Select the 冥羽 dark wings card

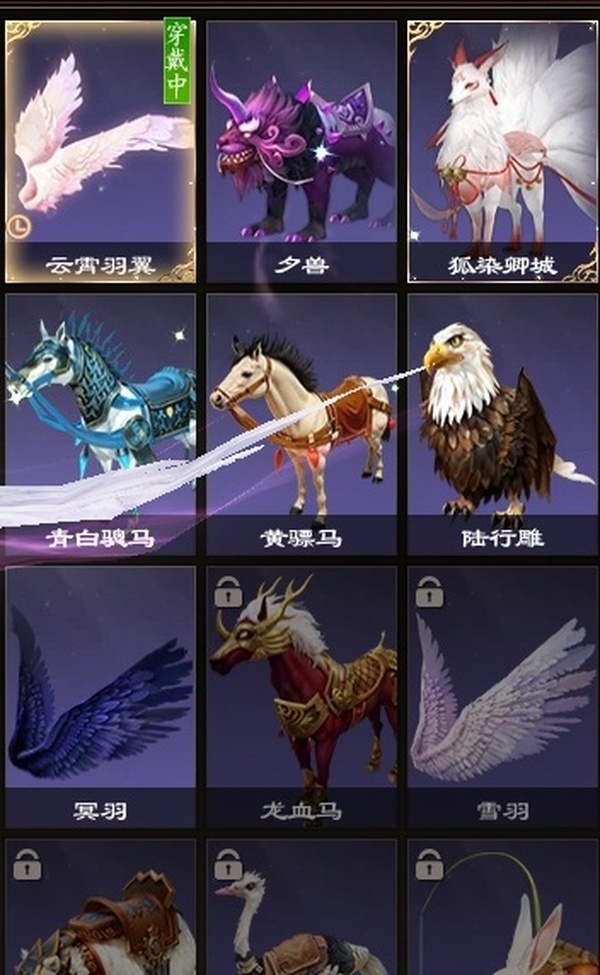pos(100,697)
